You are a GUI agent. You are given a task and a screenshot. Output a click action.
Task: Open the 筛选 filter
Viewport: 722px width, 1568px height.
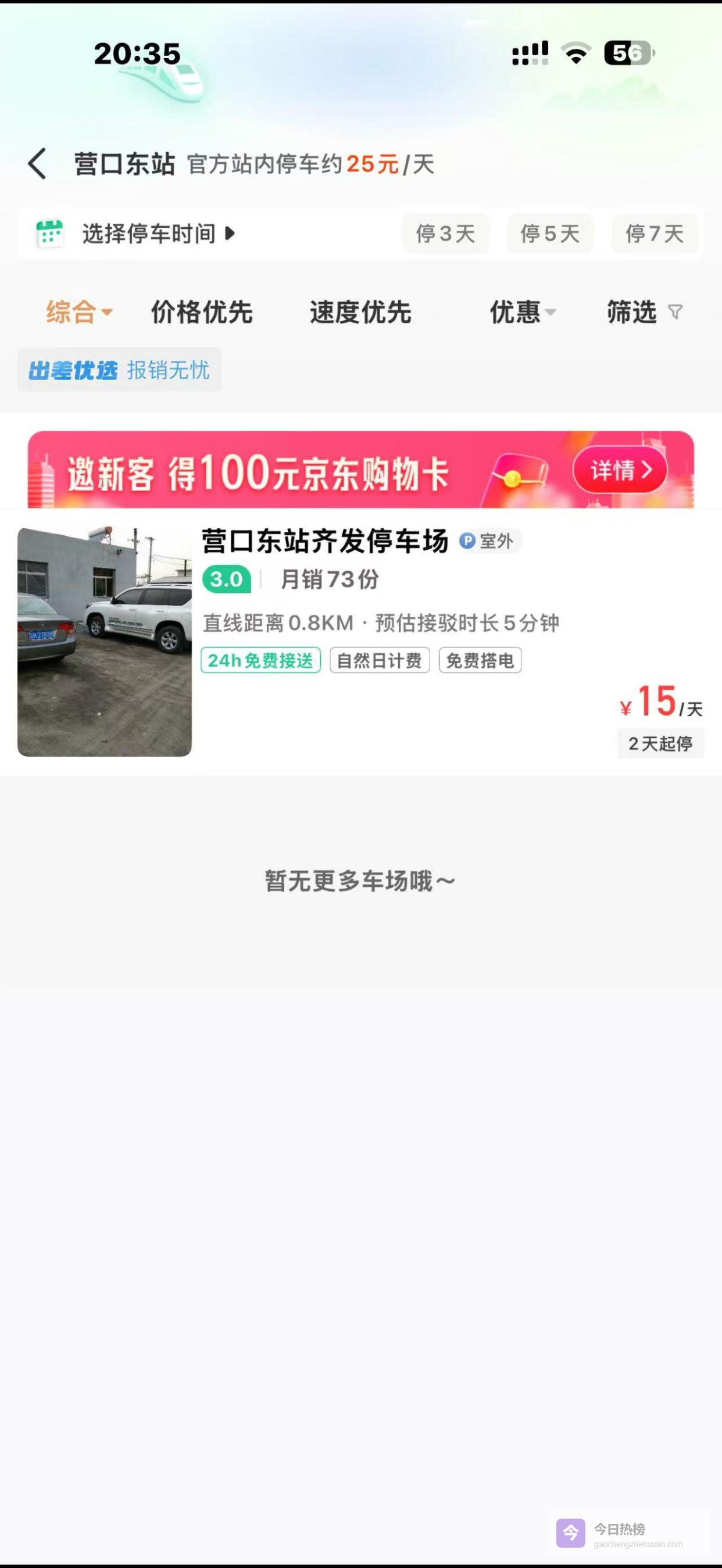tap(644, 312)
